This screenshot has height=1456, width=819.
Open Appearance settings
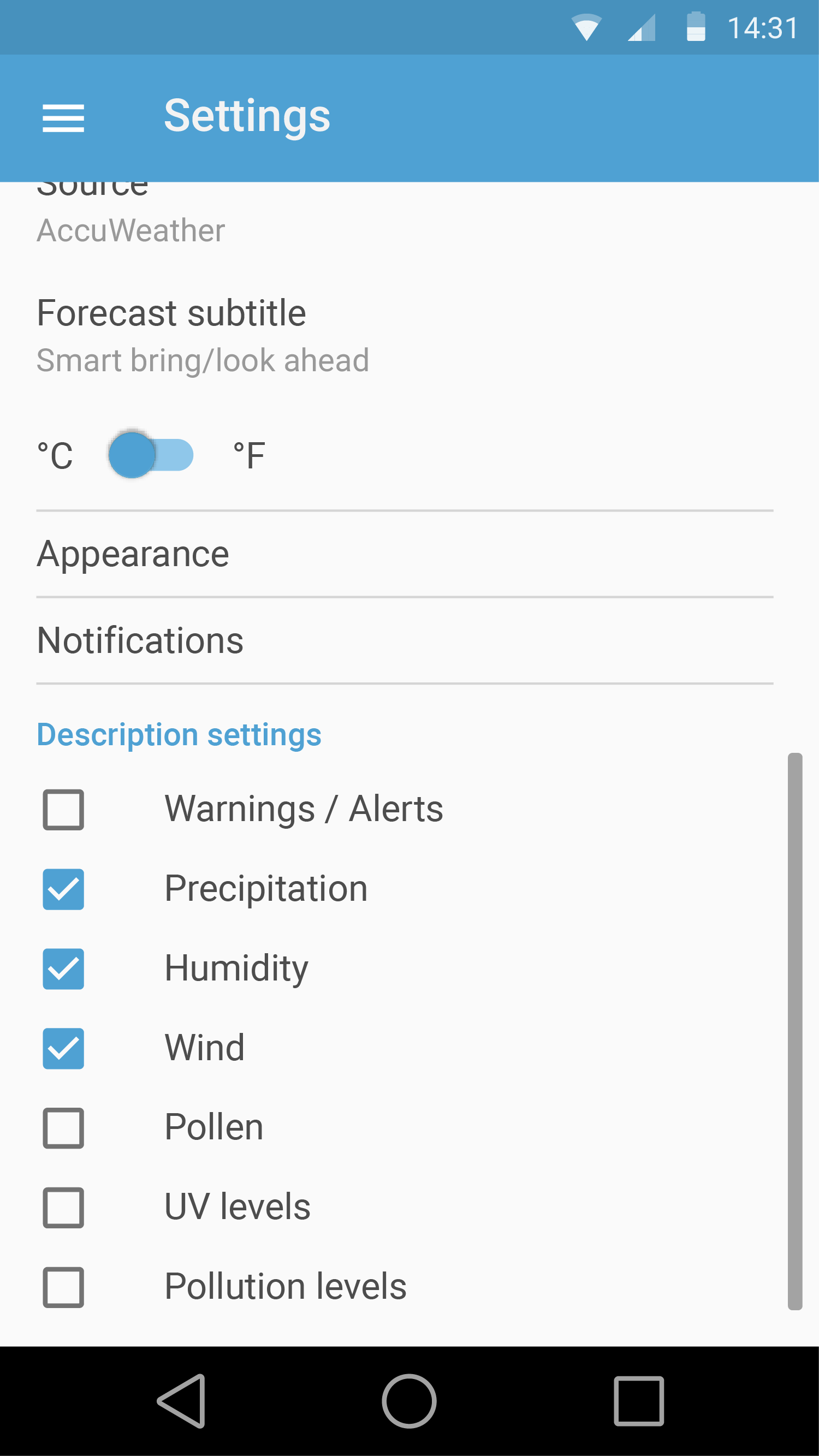point(133,554)
